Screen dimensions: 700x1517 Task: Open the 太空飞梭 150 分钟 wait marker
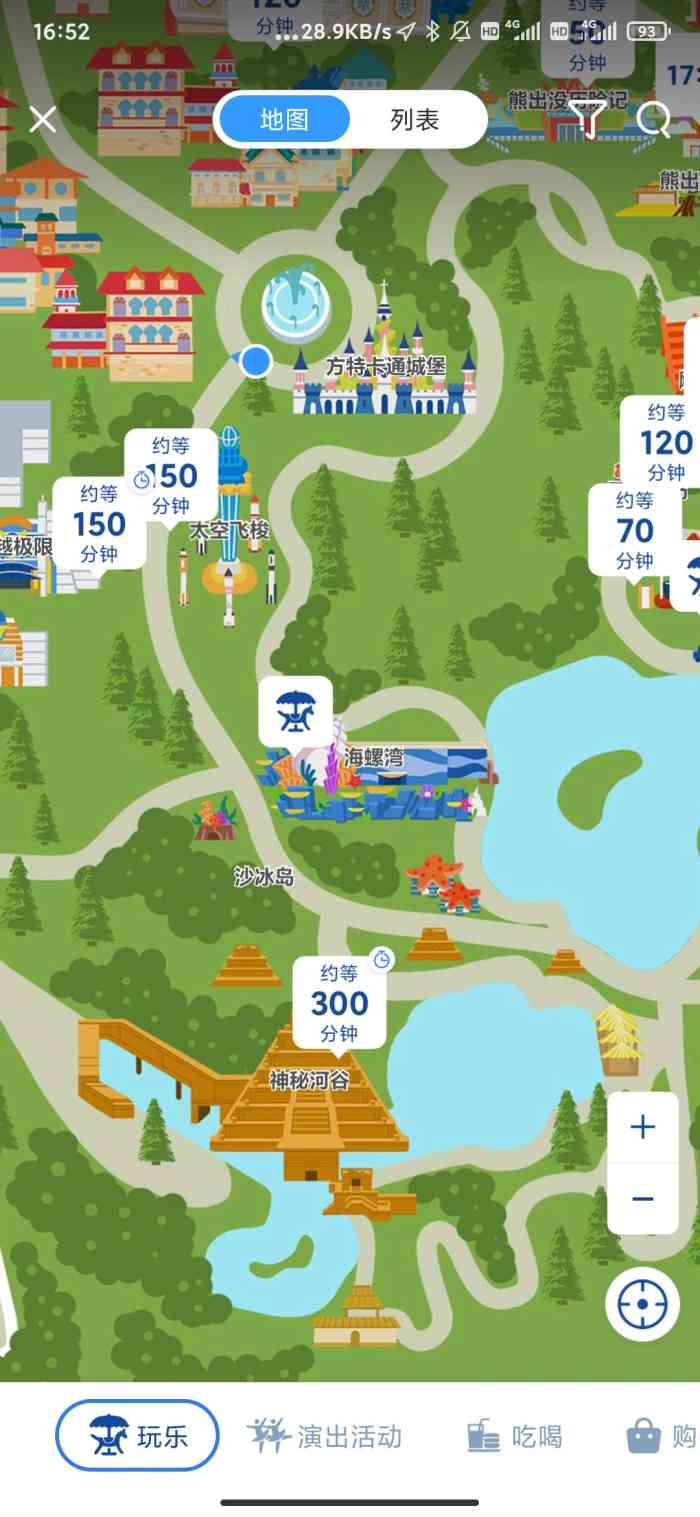pos(171,476)
